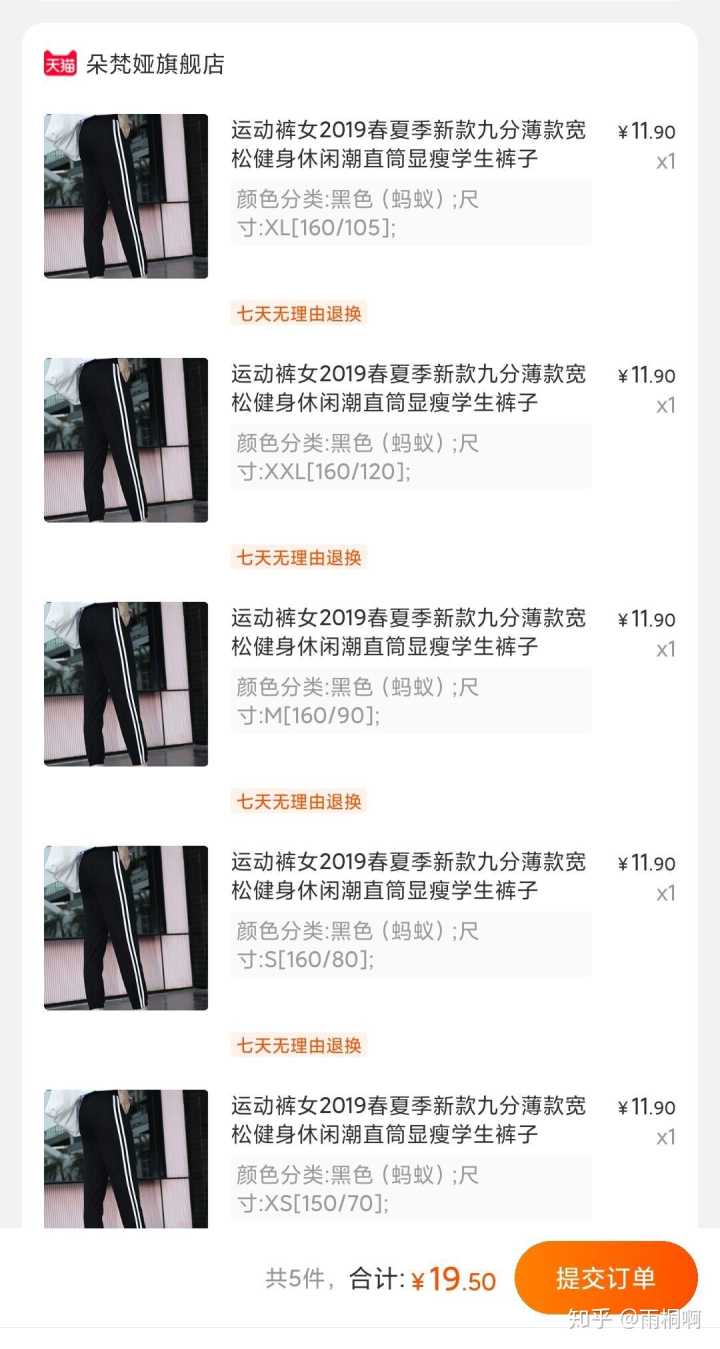View the M[160/90] sports pants item
Viewport: 720px width, 1349px height.
tap(408, 633)
